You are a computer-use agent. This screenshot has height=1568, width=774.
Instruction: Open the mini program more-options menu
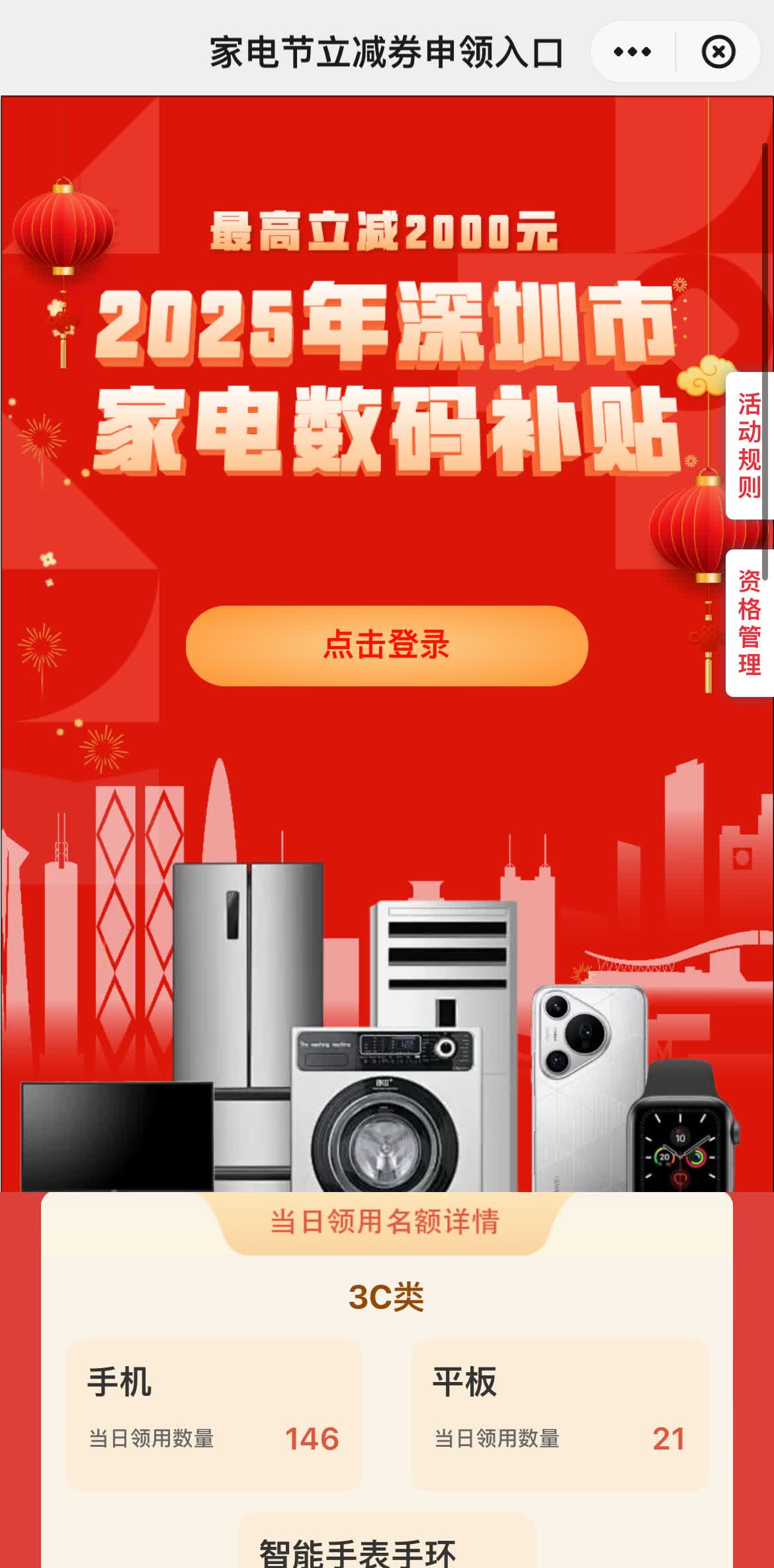(632, 52)
